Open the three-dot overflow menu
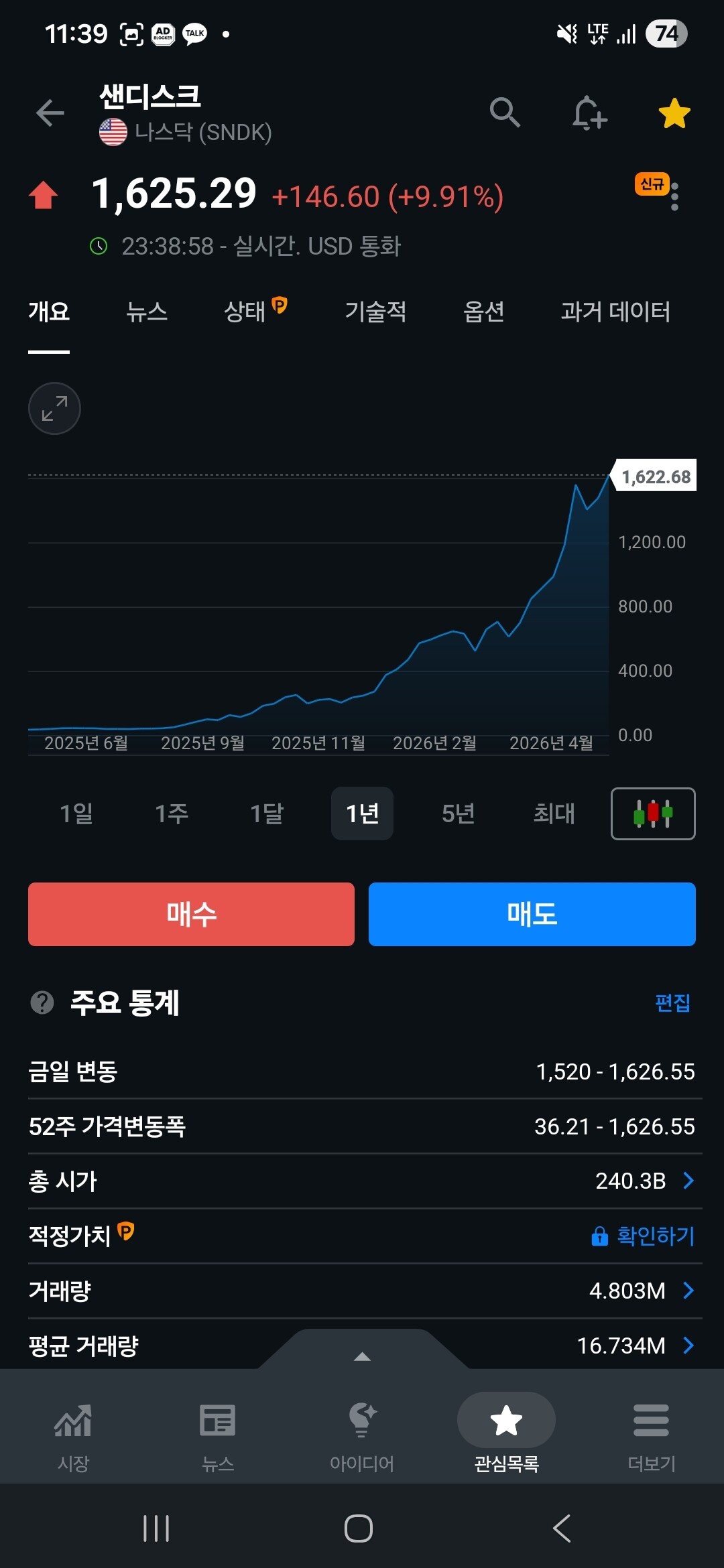724x1568 pixels. [674, 197]
